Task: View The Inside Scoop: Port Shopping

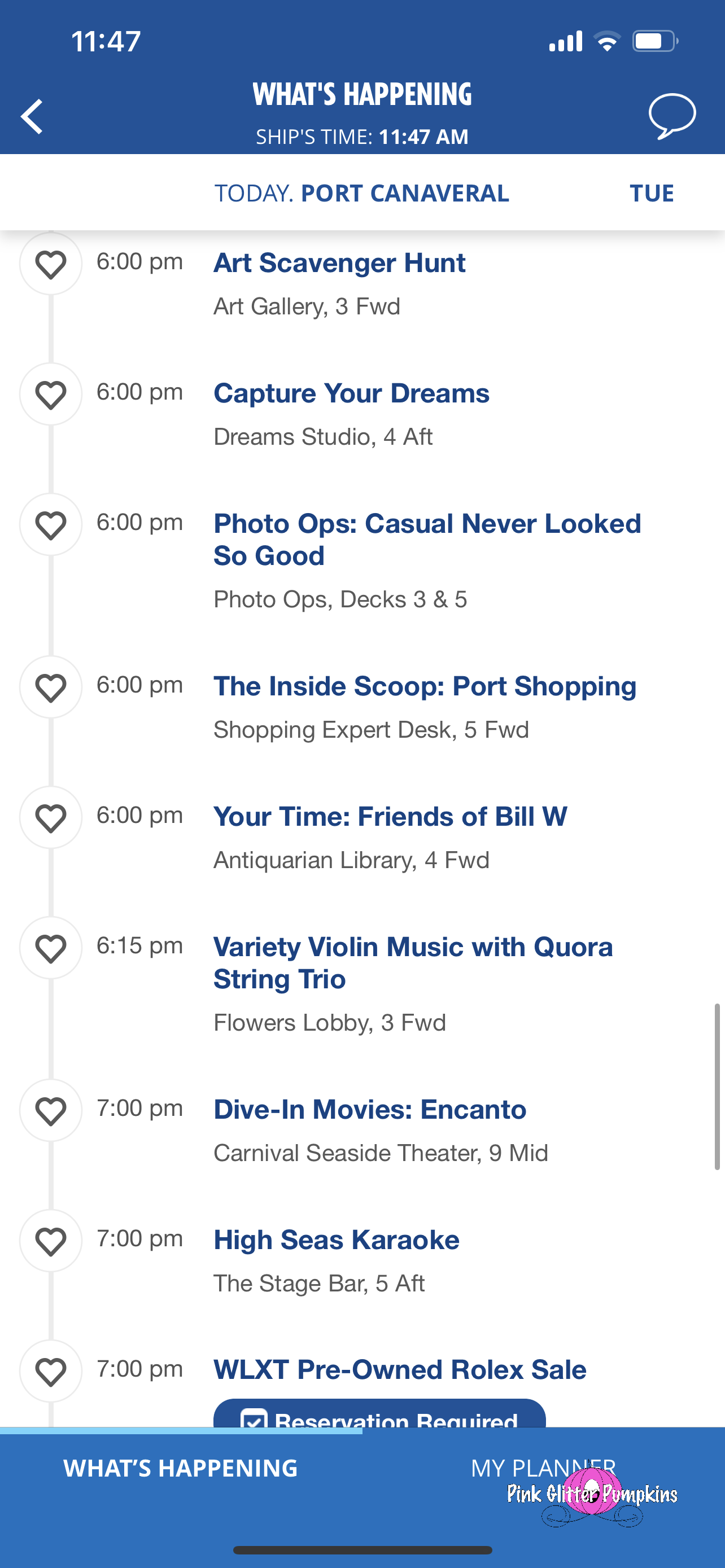Action: tap(425, 686)
